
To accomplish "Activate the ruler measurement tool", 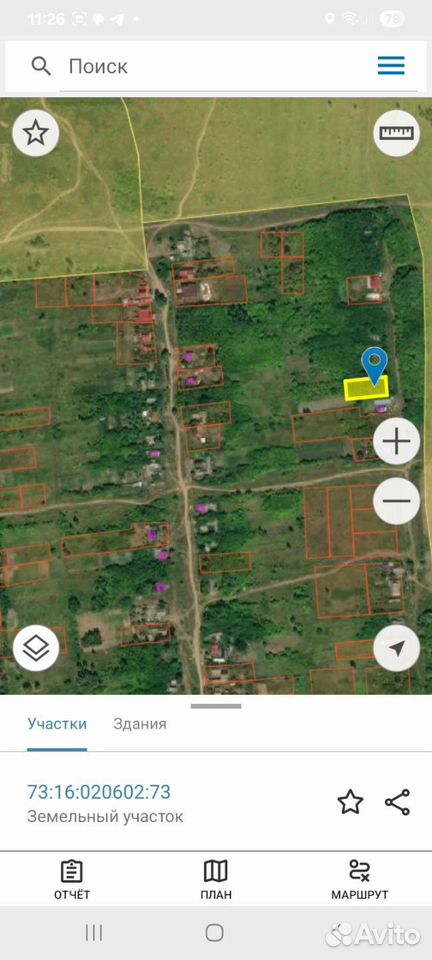I will (397, 133).
